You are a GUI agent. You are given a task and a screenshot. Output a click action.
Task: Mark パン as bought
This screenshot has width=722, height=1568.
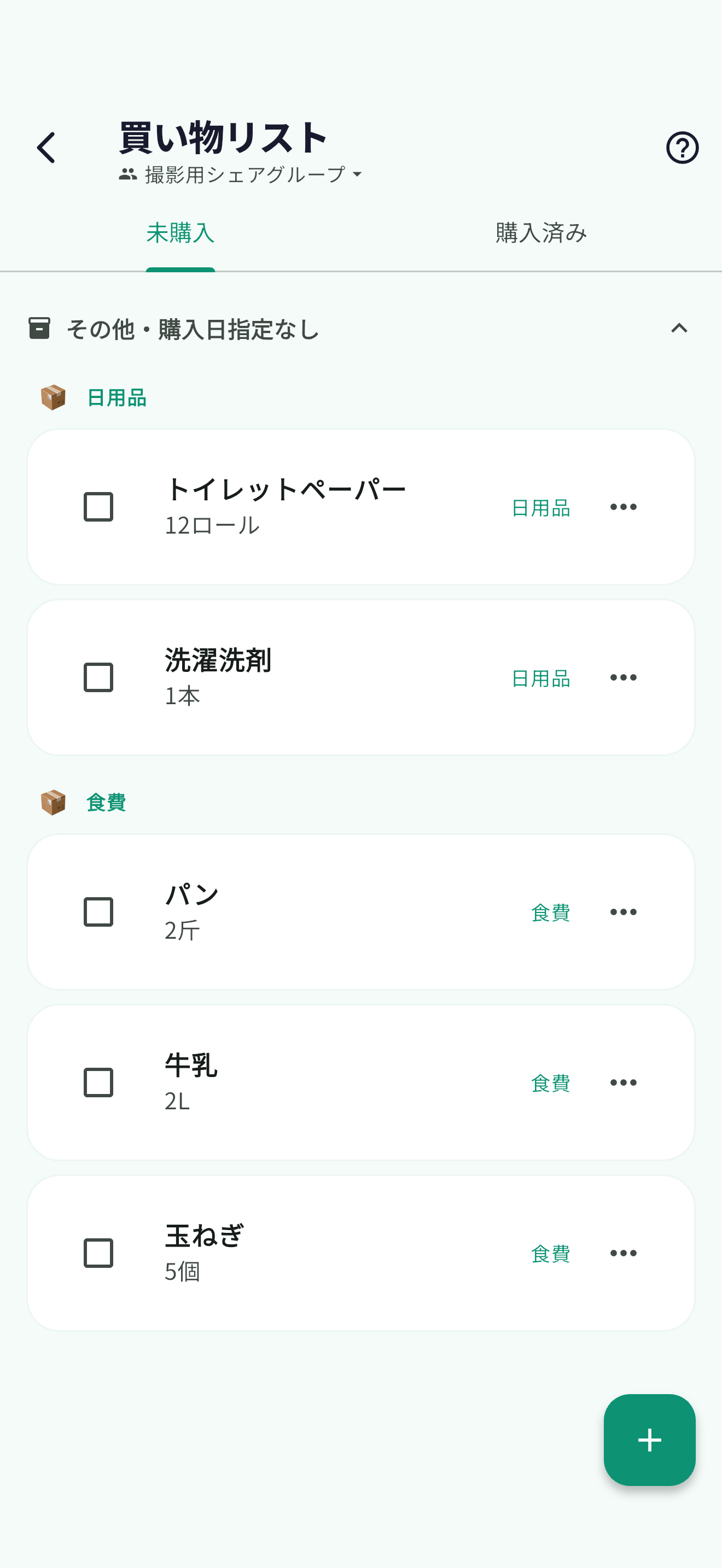98,911
